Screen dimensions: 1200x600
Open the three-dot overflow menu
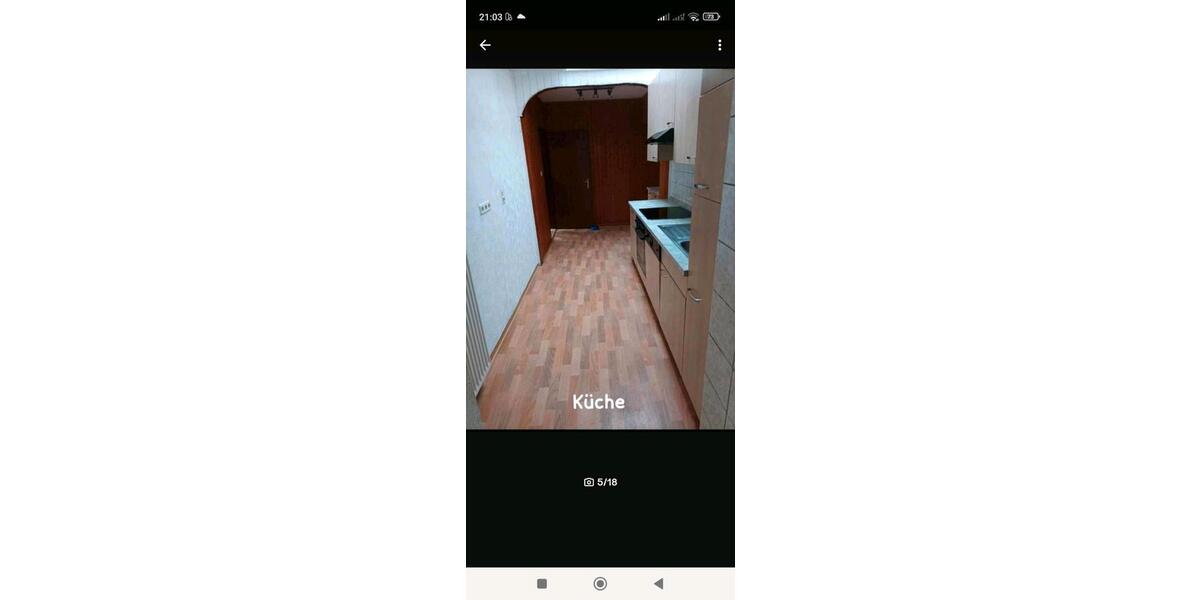click(x=719, y=45)
